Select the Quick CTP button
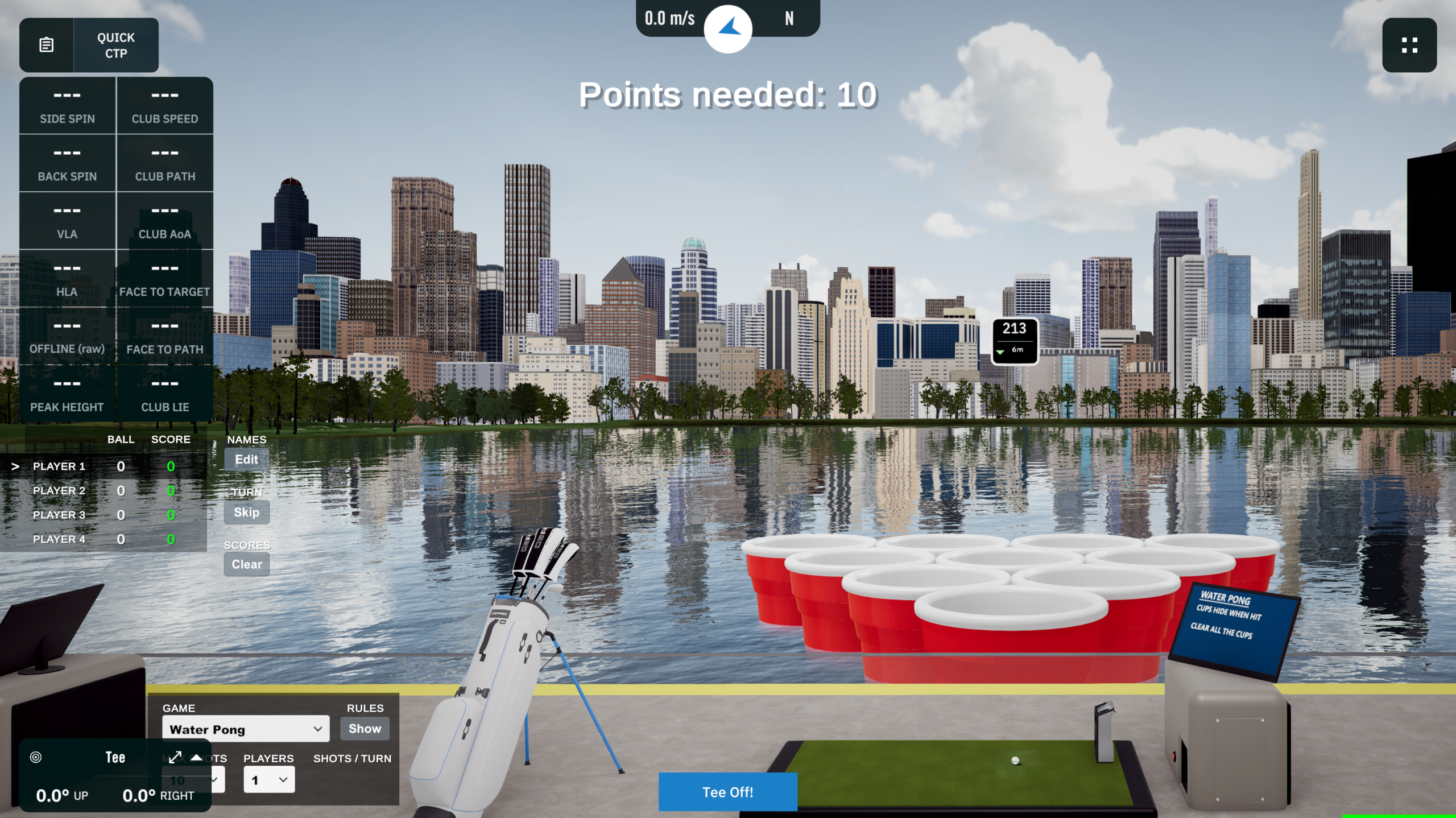1456x818 pixels. 116,45
